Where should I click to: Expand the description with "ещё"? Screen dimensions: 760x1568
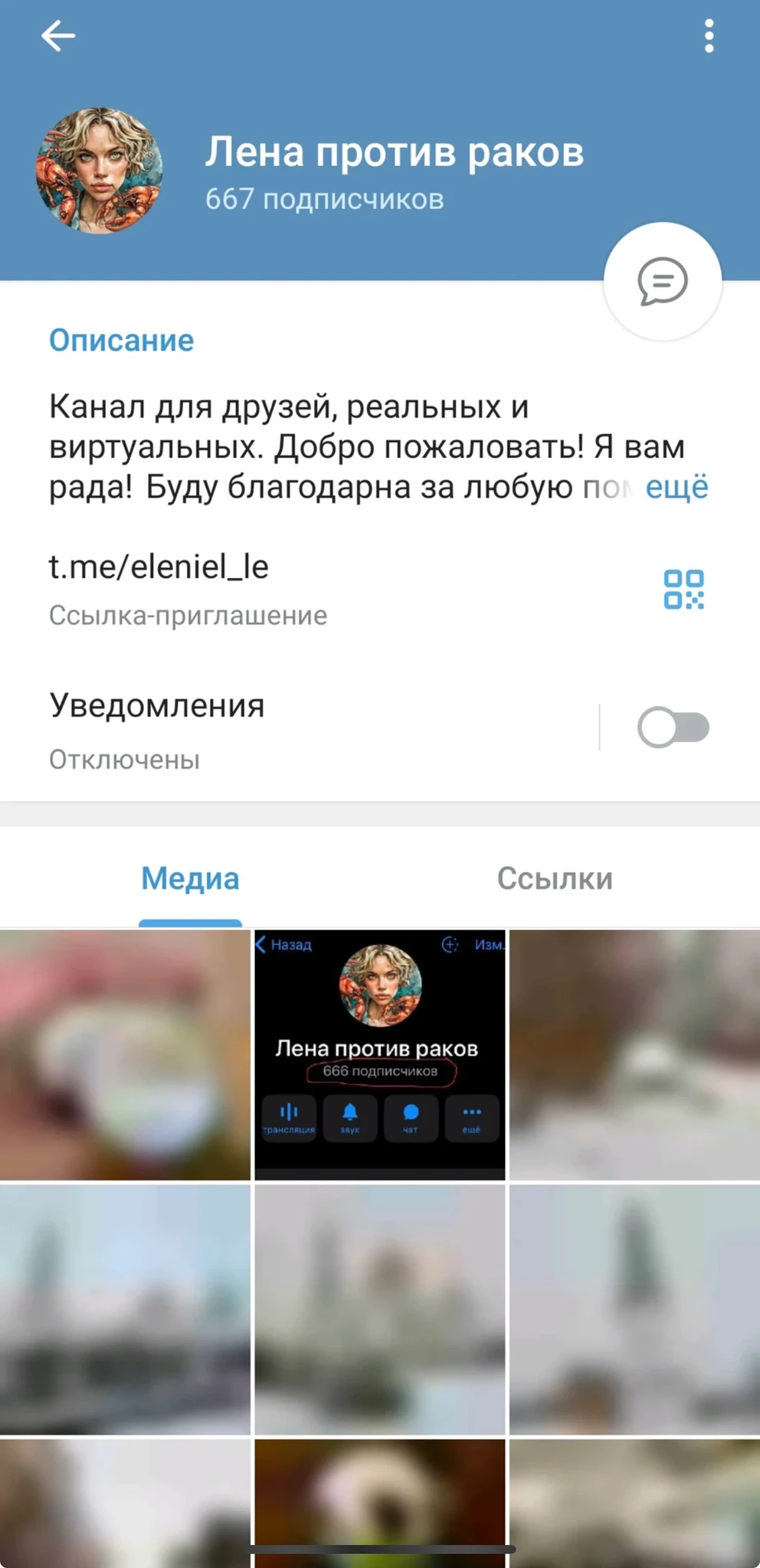coord(676,487)
